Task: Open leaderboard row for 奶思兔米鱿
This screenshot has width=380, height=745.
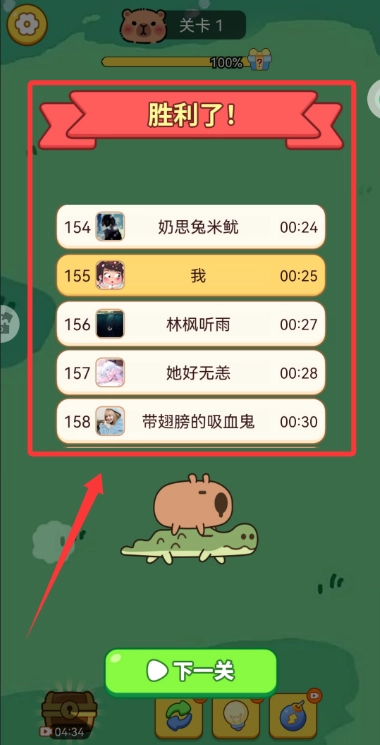Action: [191, 227]
